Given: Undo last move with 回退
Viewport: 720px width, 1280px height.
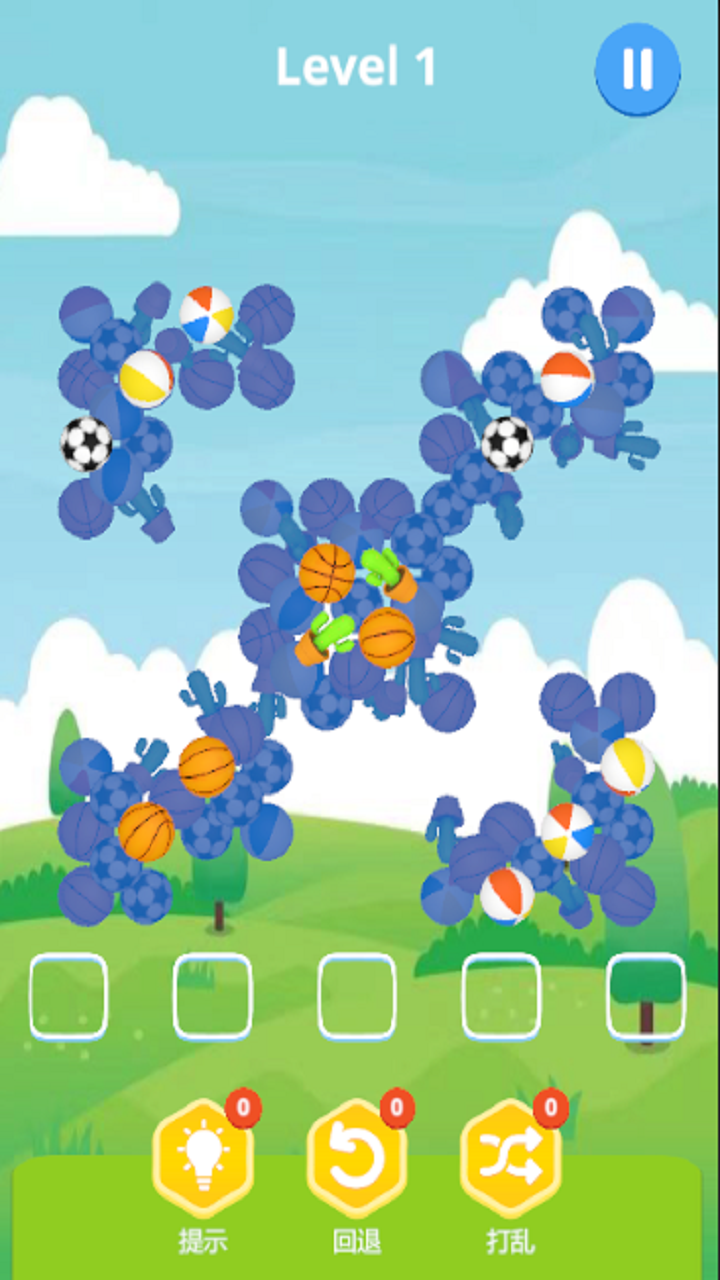Looking at the screenshot, I should tap(357, 1159).
